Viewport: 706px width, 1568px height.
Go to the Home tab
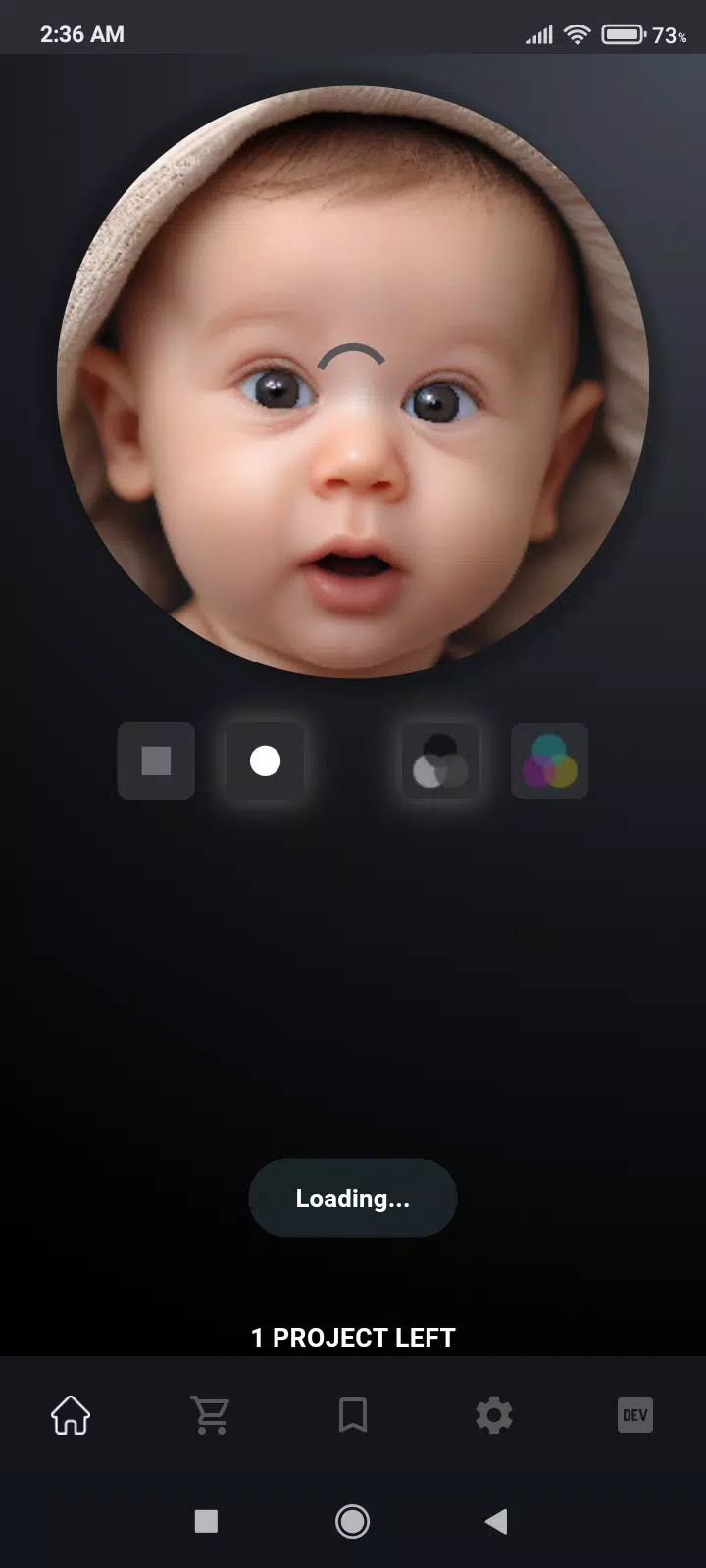71,1415
